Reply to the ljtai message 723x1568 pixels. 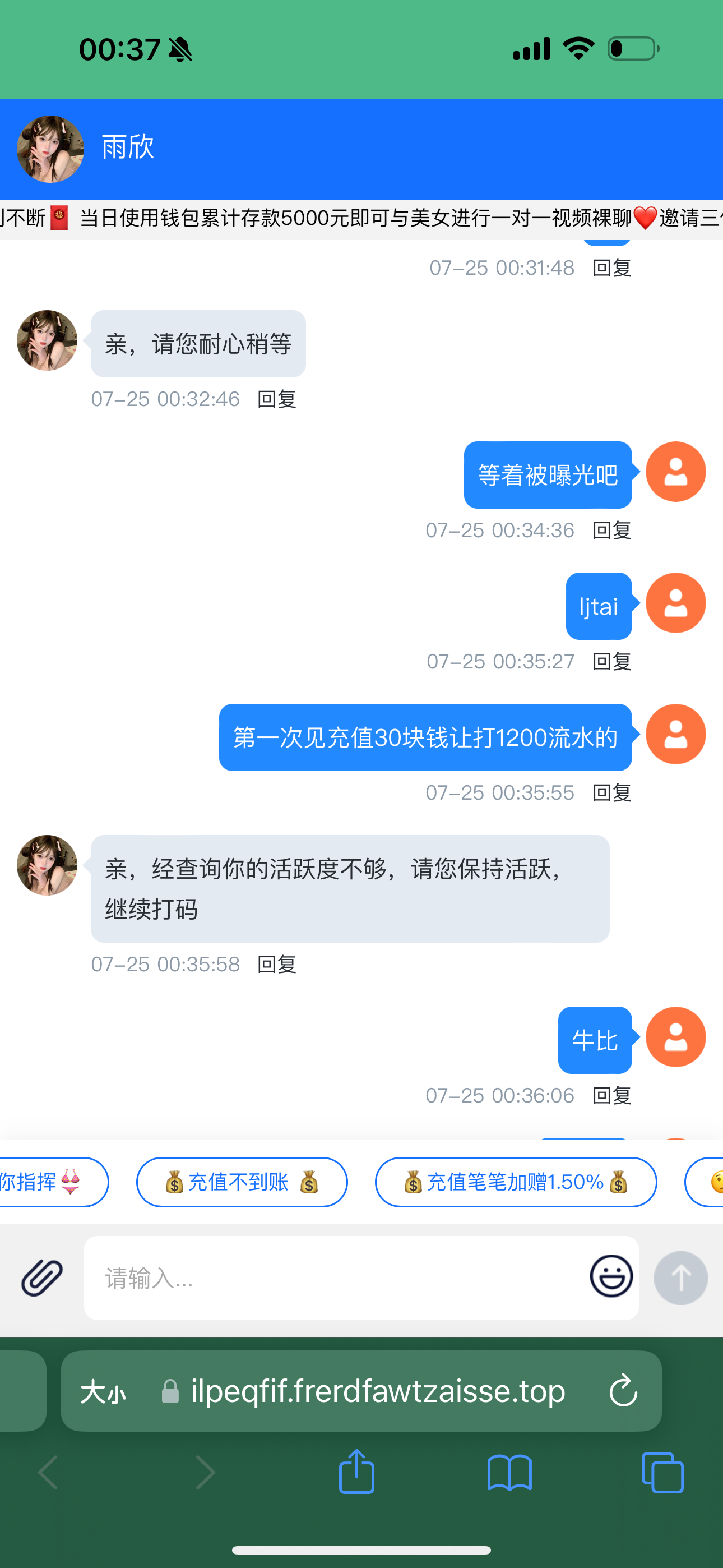tap(611, 662)
